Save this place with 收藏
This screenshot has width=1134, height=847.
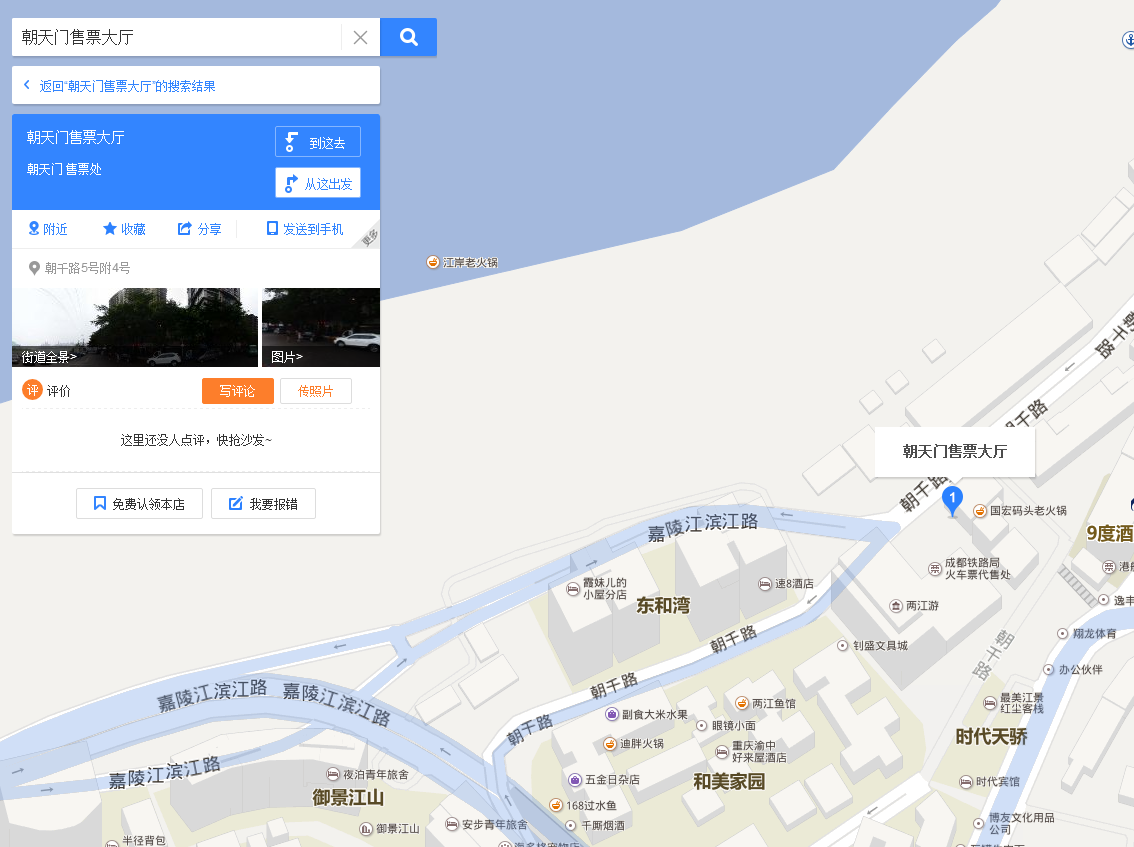124,229
